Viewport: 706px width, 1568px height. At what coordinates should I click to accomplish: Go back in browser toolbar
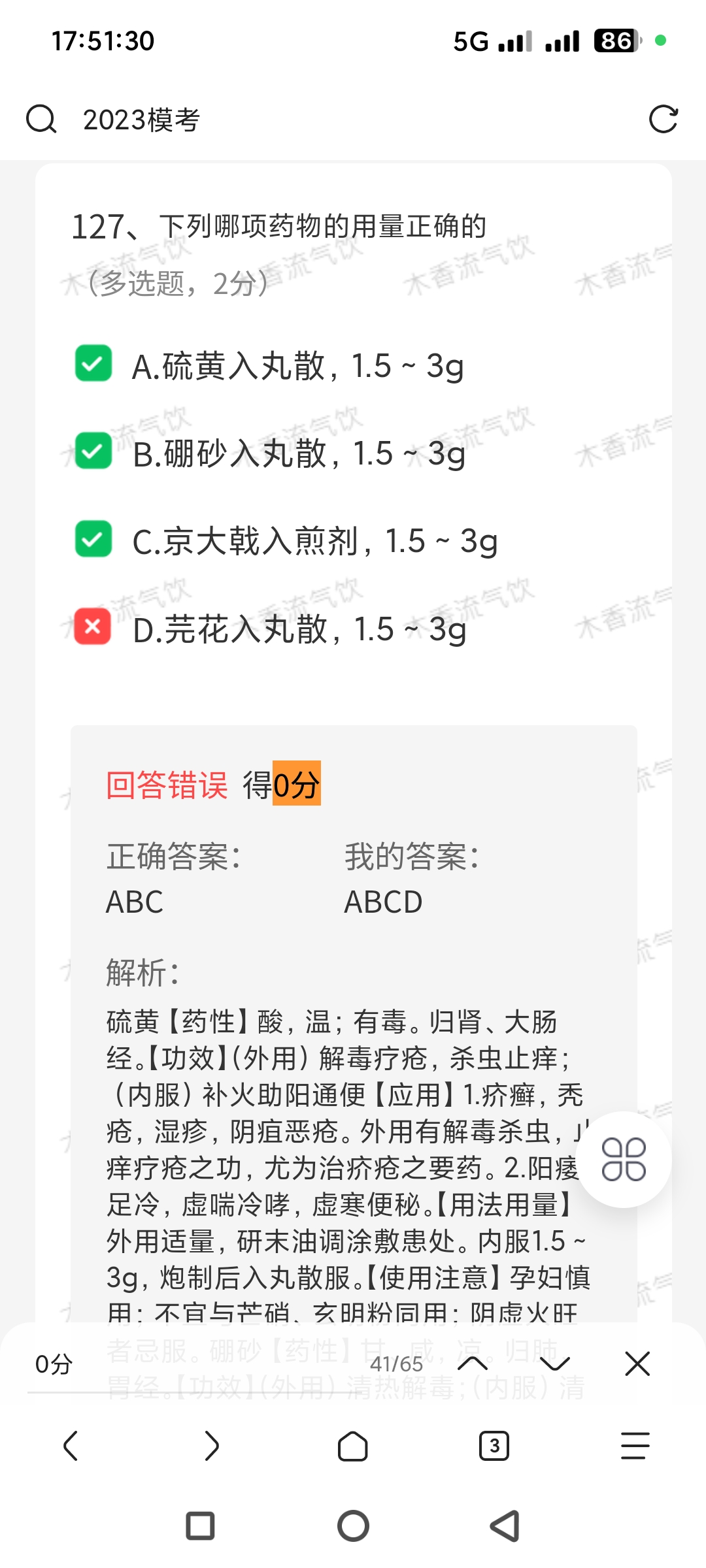(x=71, y=1446)
